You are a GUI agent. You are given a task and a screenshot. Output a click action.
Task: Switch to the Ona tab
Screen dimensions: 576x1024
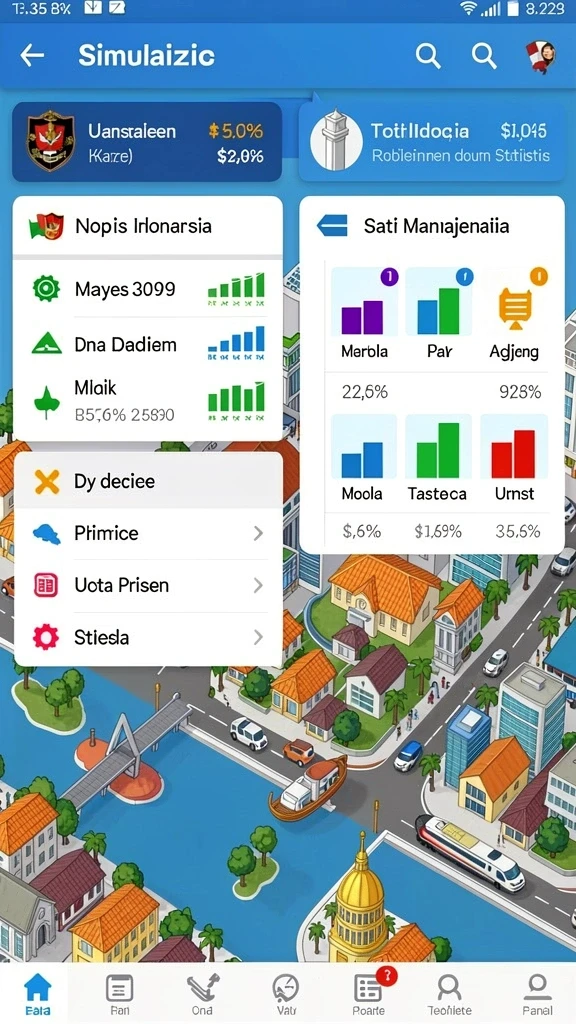pos(202,994)
